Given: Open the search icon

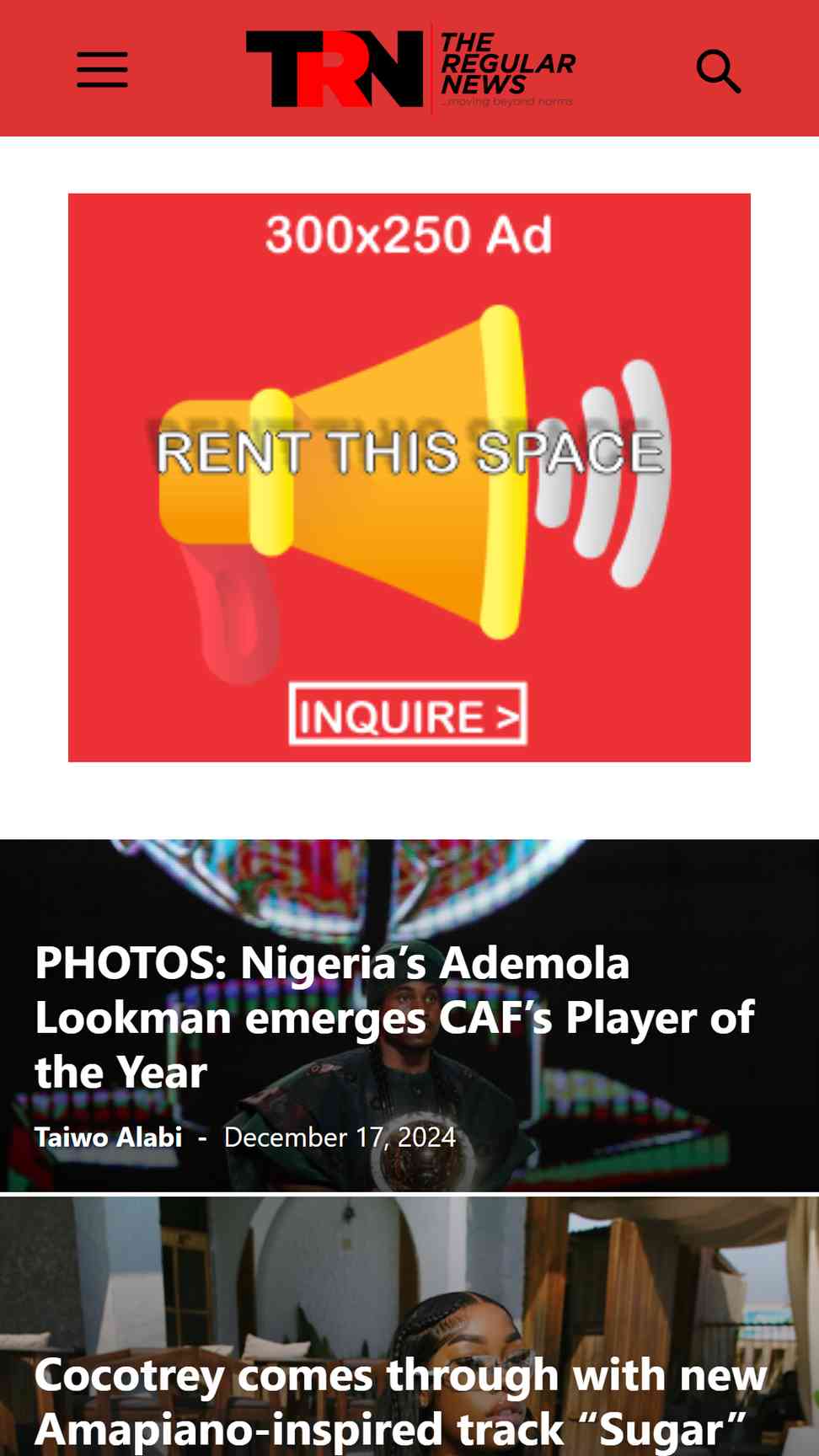Looking at the screenshot, I should [x=719, y=71].
